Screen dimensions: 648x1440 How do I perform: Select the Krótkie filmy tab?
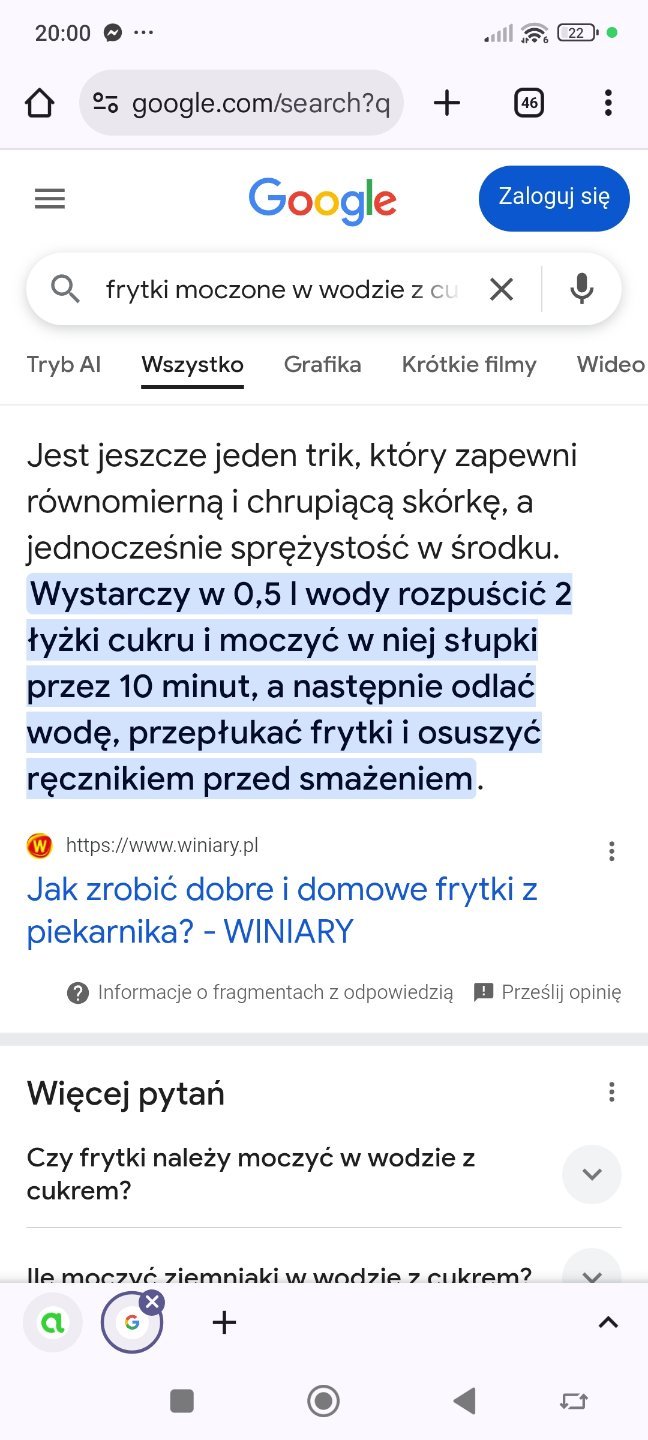tap(469, 365)
